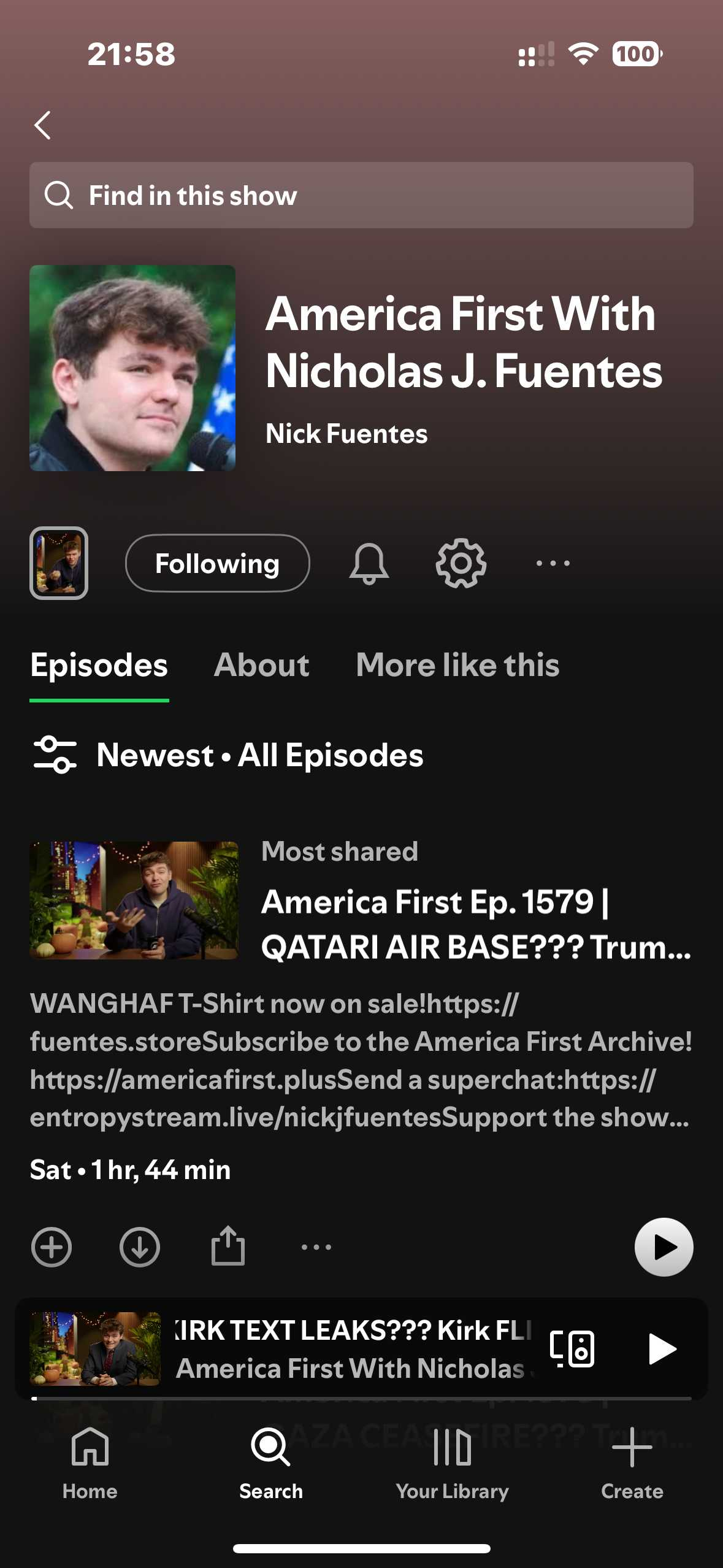Resume playback from the mini player
Screen dimensions: 723x1568
pos(662,1348)
